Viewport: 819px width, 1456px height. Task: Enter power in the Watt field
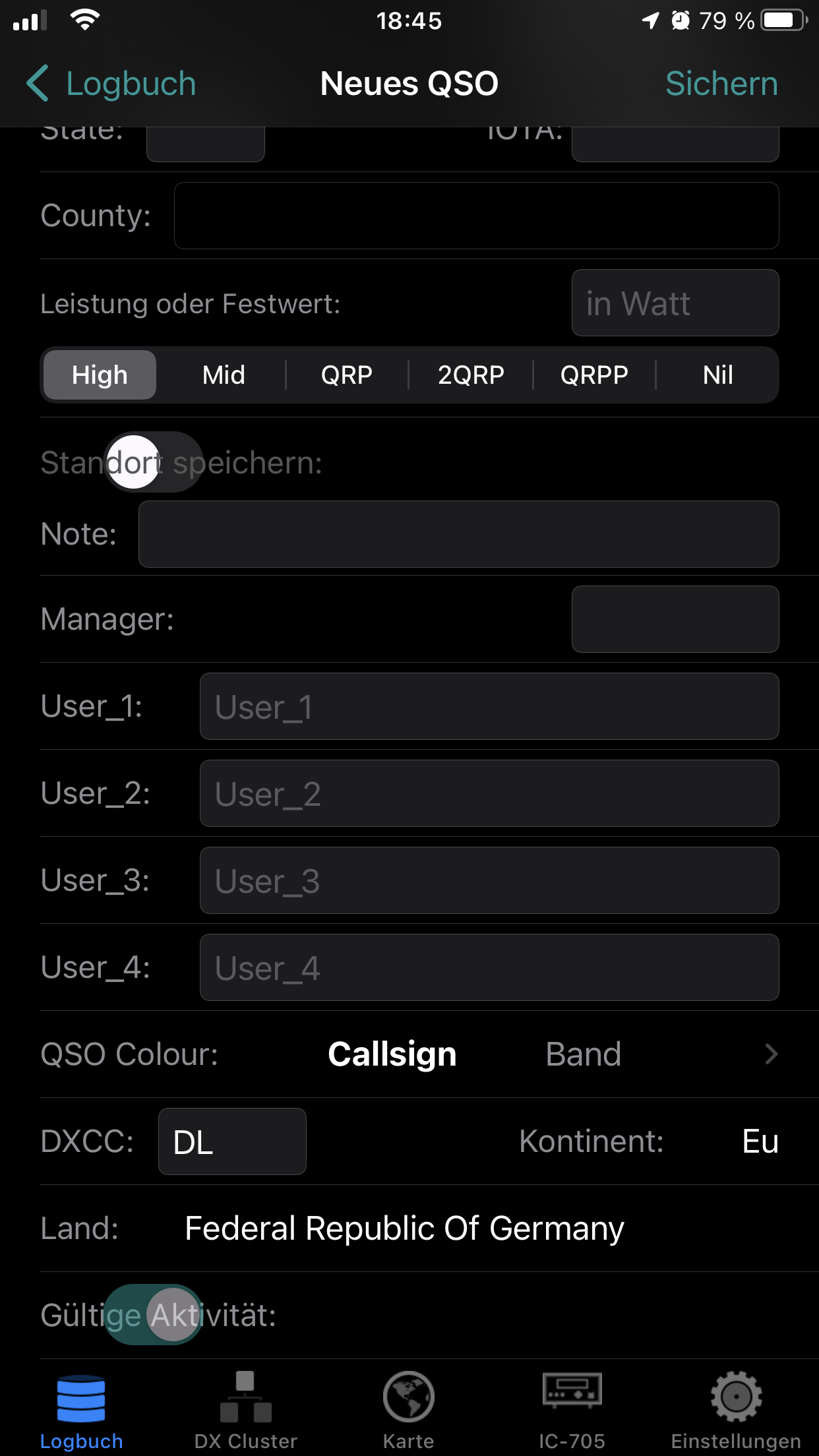[675, 303]
